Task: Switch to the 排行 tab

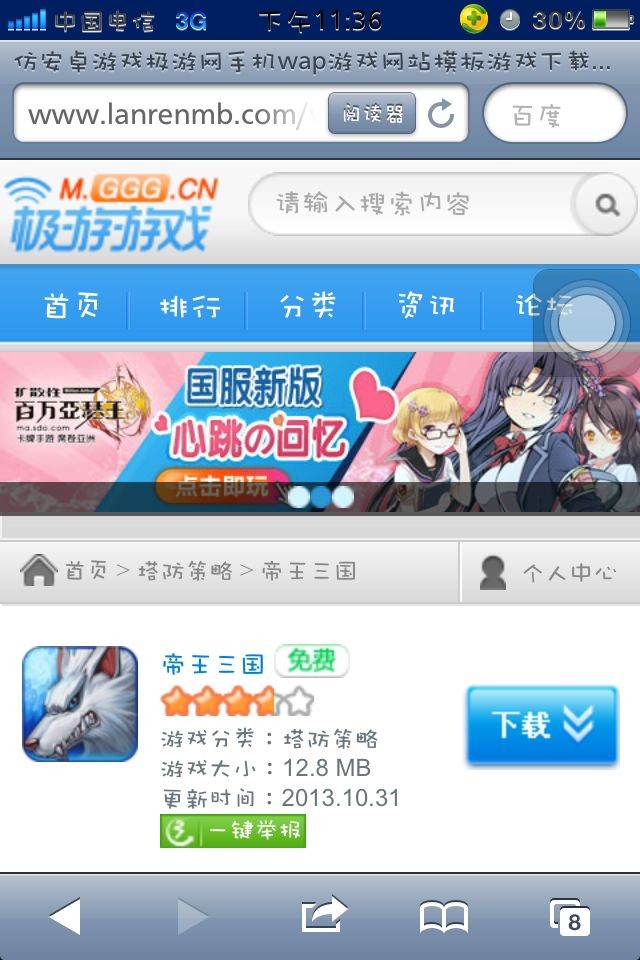Action: pos(189,306)
